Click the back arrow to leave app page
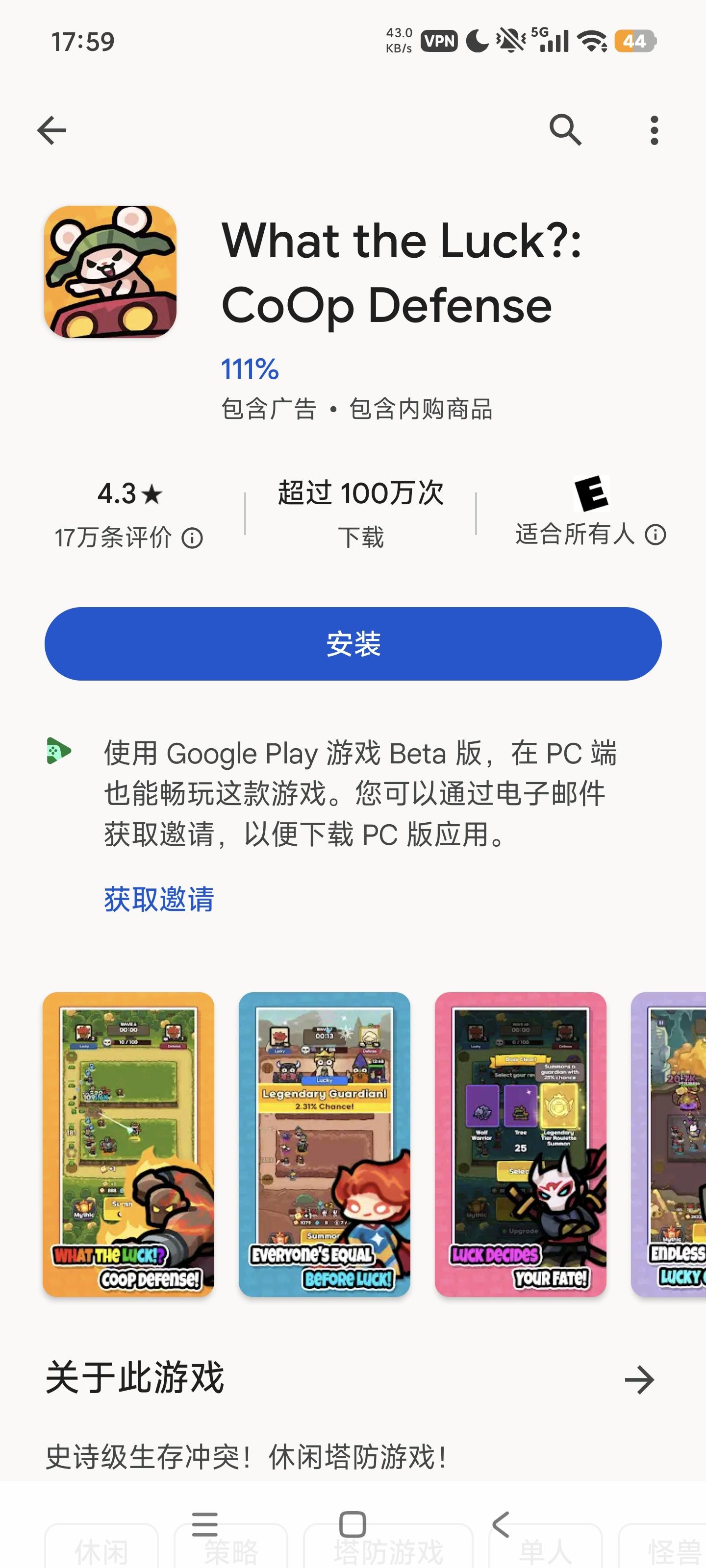The image size is (706, 1568). (50, 130)
